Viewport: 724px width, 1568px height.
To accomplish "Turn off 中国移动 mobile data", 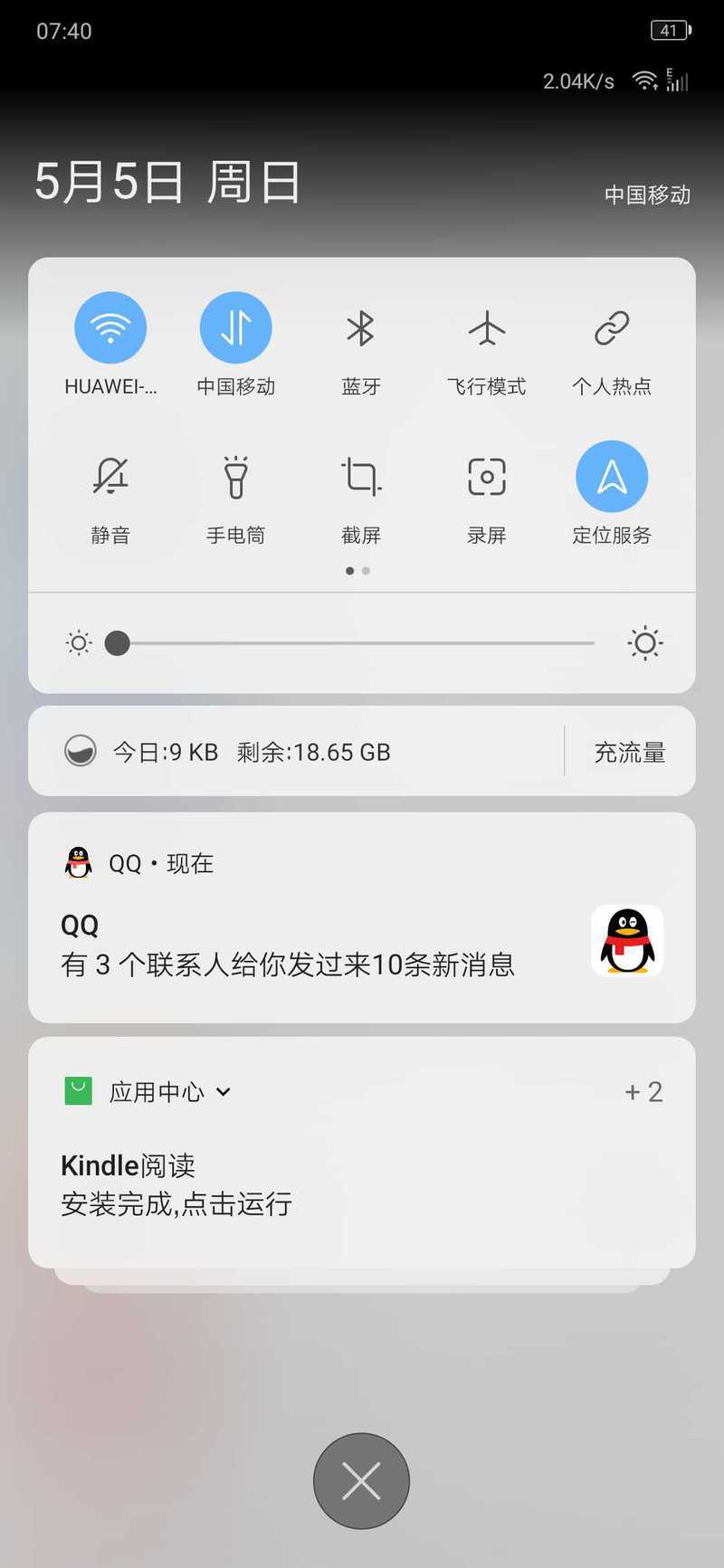I will 235,328.
